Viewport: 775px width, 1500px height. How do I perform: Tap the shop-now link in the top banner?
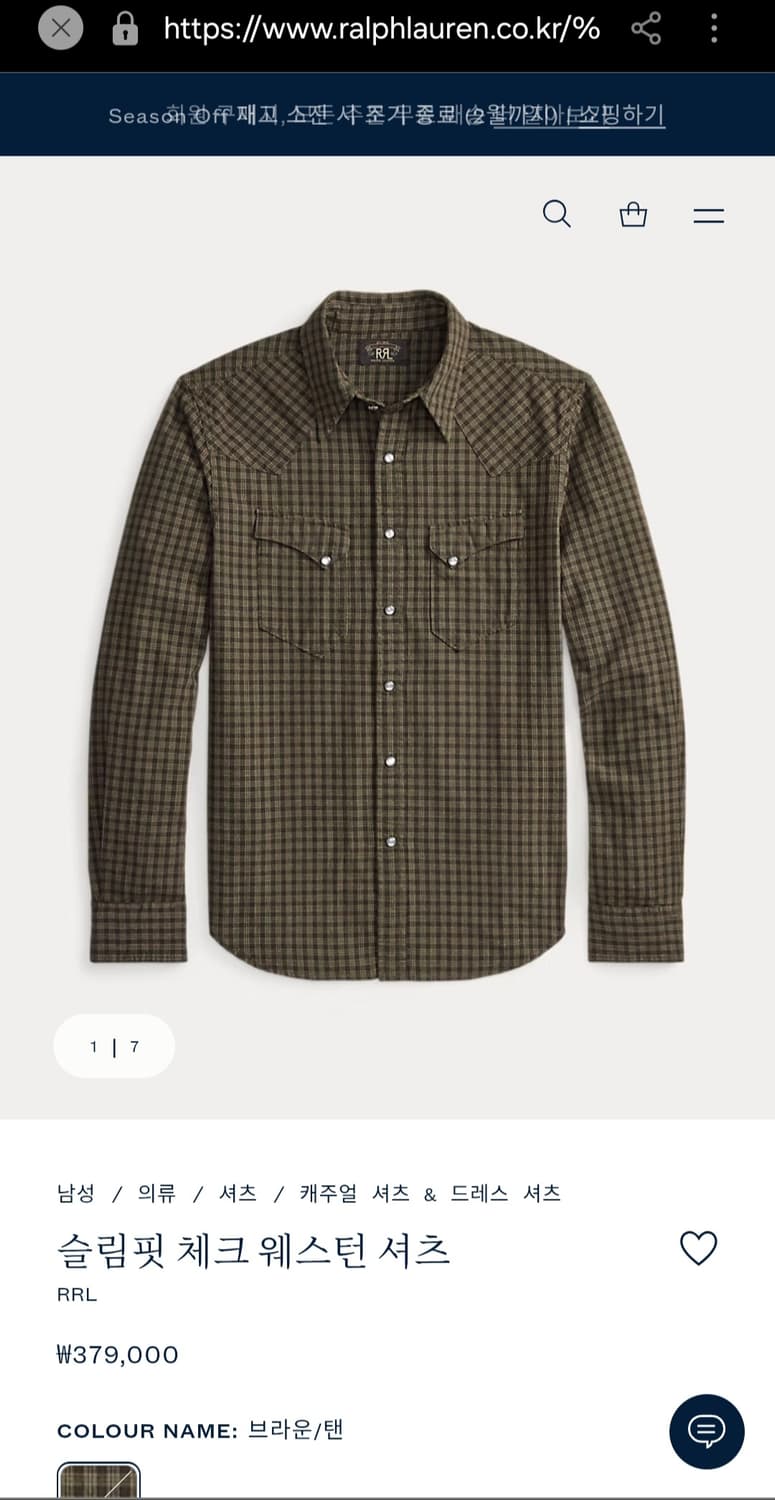pyautogui.click(x=580, y=115)
